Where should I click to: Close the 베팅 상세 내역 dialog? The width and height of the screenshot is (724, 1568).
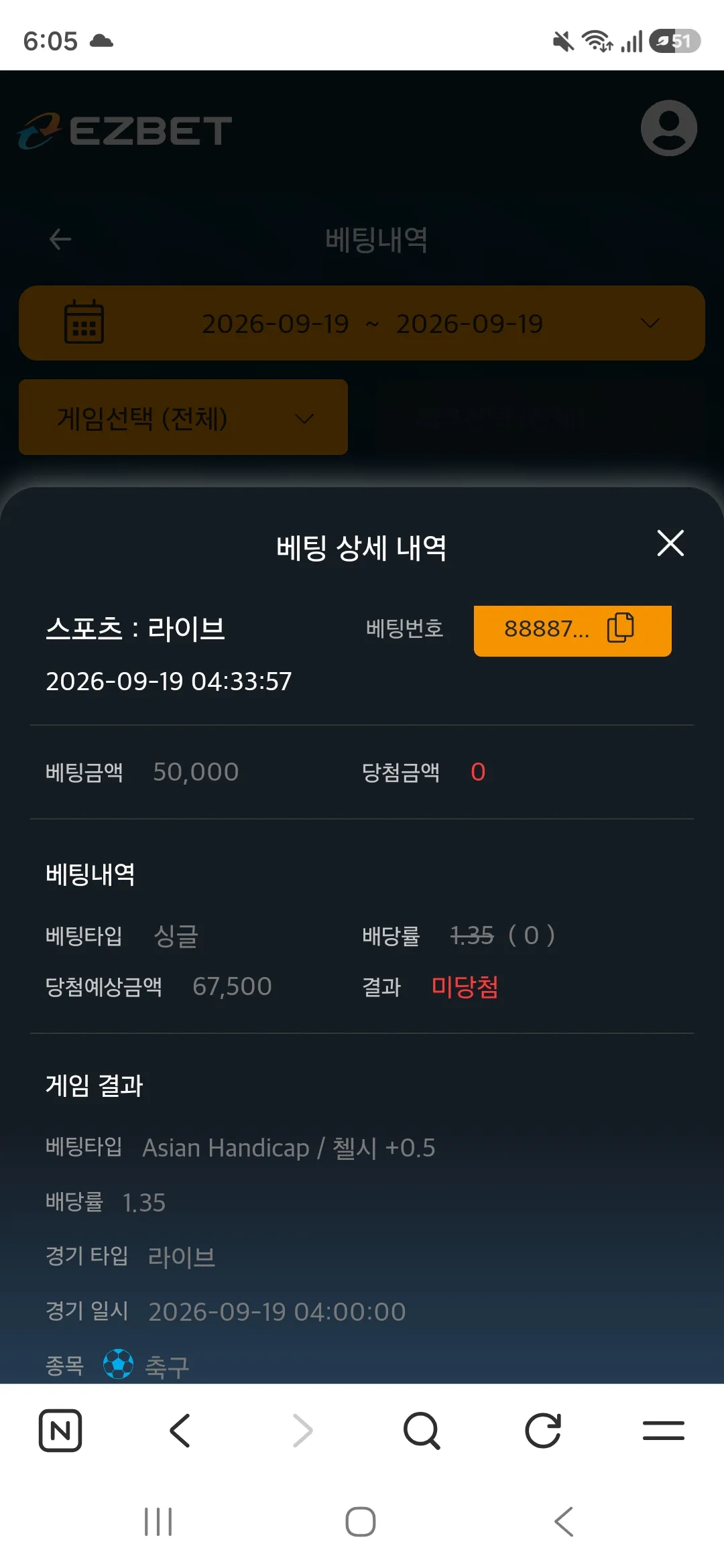coord(670,543)
